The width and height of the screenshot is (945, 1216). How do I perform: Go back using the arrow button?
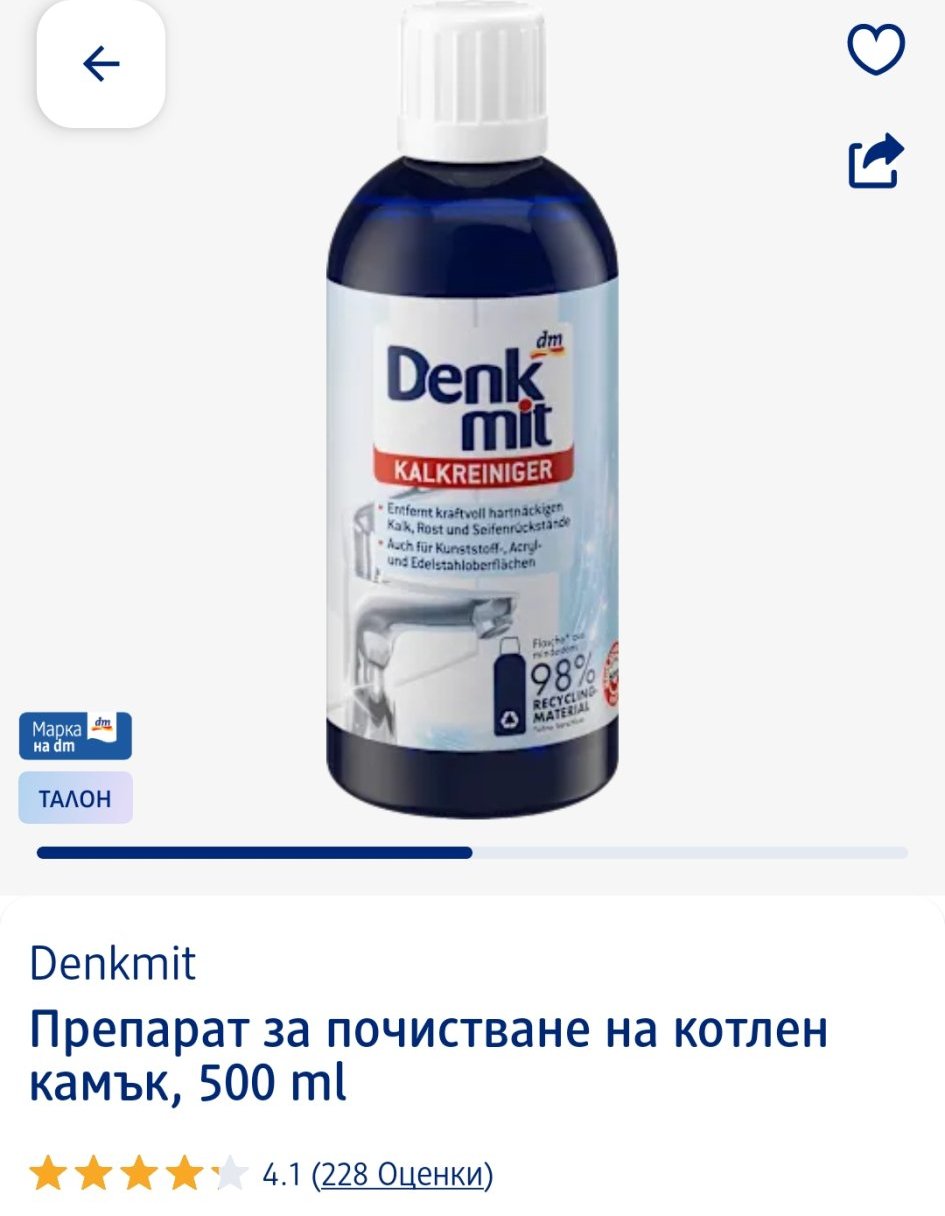100,65
